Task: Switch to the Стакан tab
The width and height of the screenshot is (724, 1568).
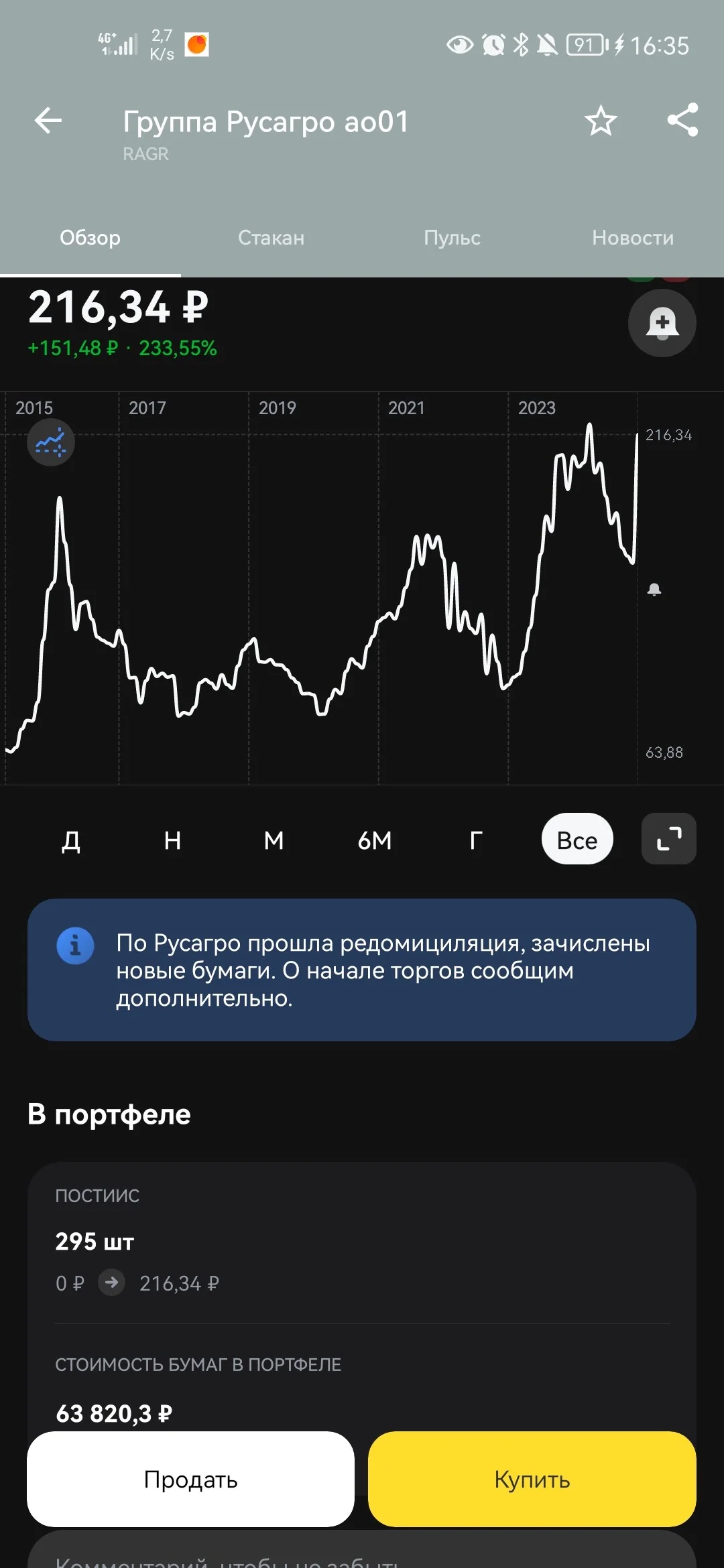Action: coord(271,238)
